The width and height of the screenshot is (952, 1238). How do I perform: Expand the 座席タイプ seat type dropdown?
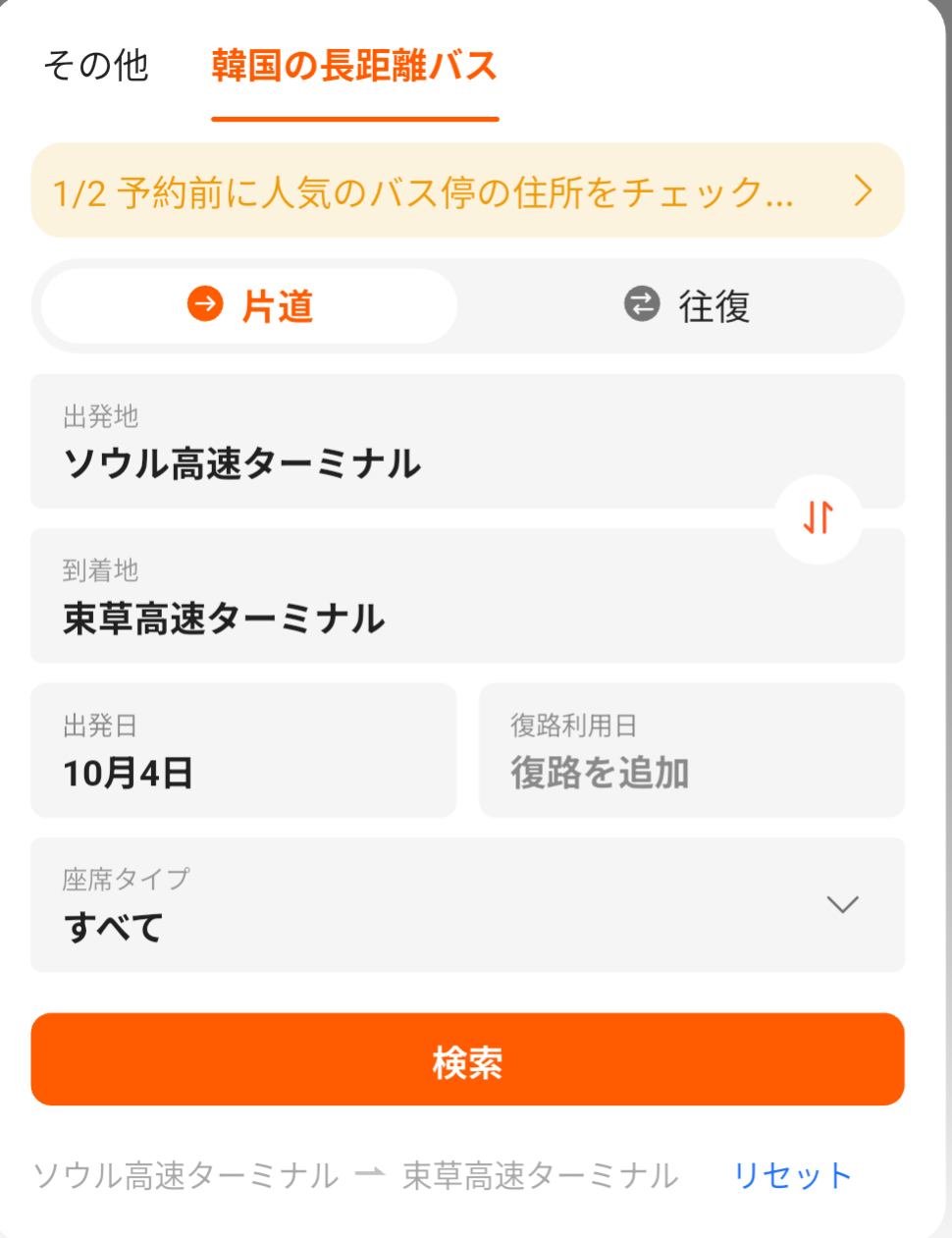click(x=467, y=905)
